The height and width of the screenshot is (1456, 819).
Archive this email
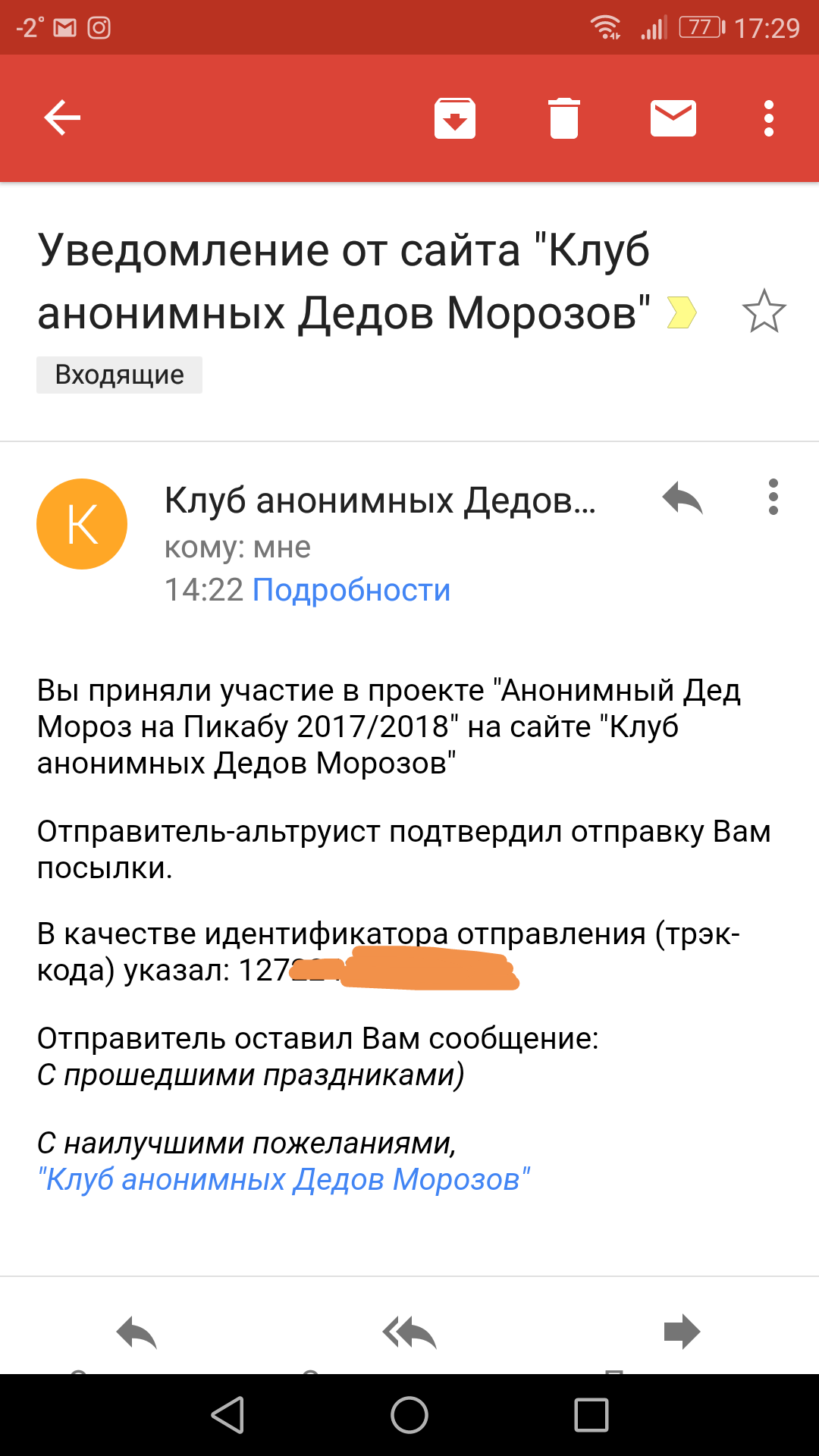(x=454, y=118)
